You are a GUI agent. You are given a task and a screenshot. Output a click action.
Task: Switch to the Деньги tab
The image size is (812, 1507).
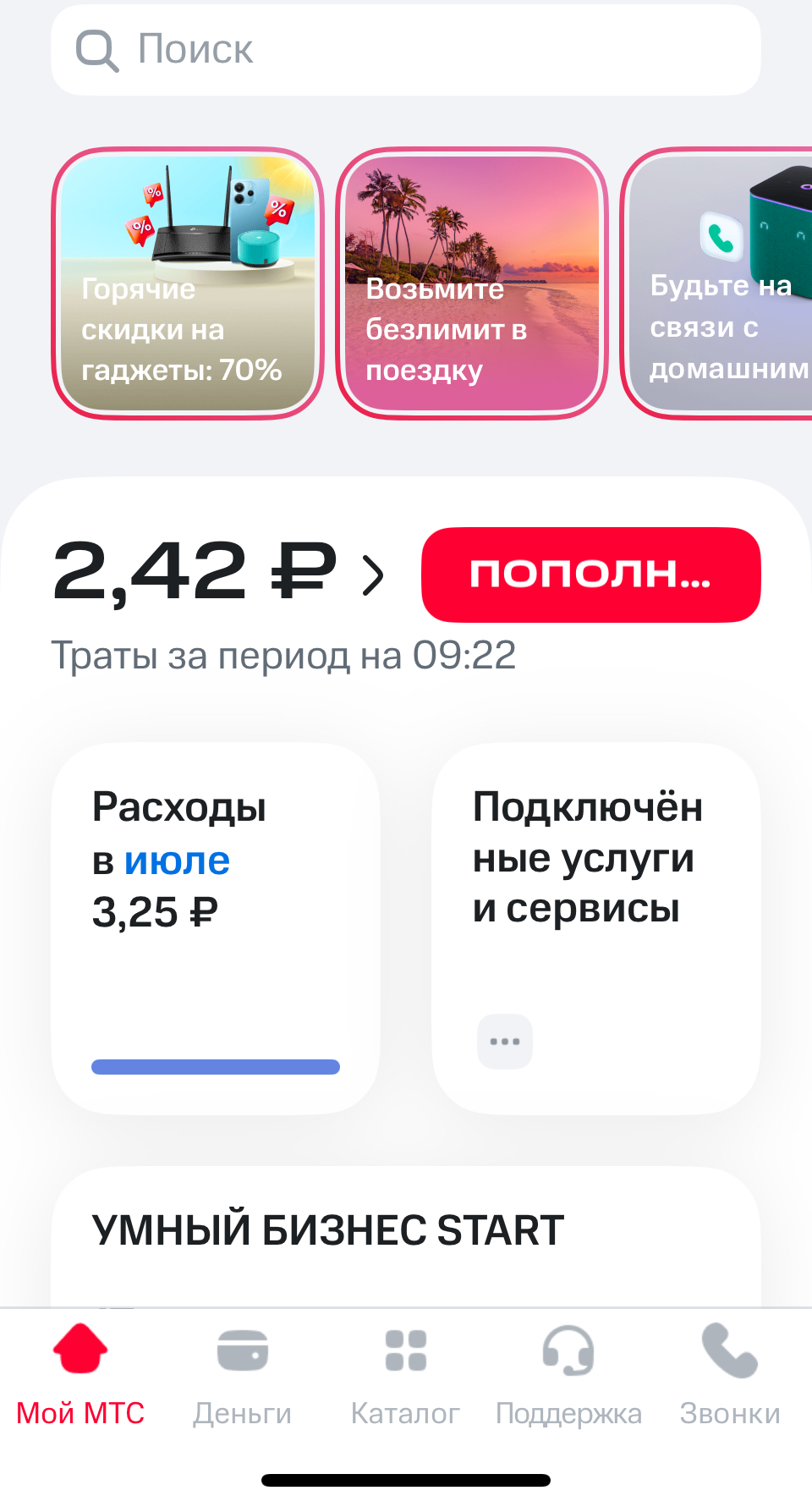(x=243, y=1375)
